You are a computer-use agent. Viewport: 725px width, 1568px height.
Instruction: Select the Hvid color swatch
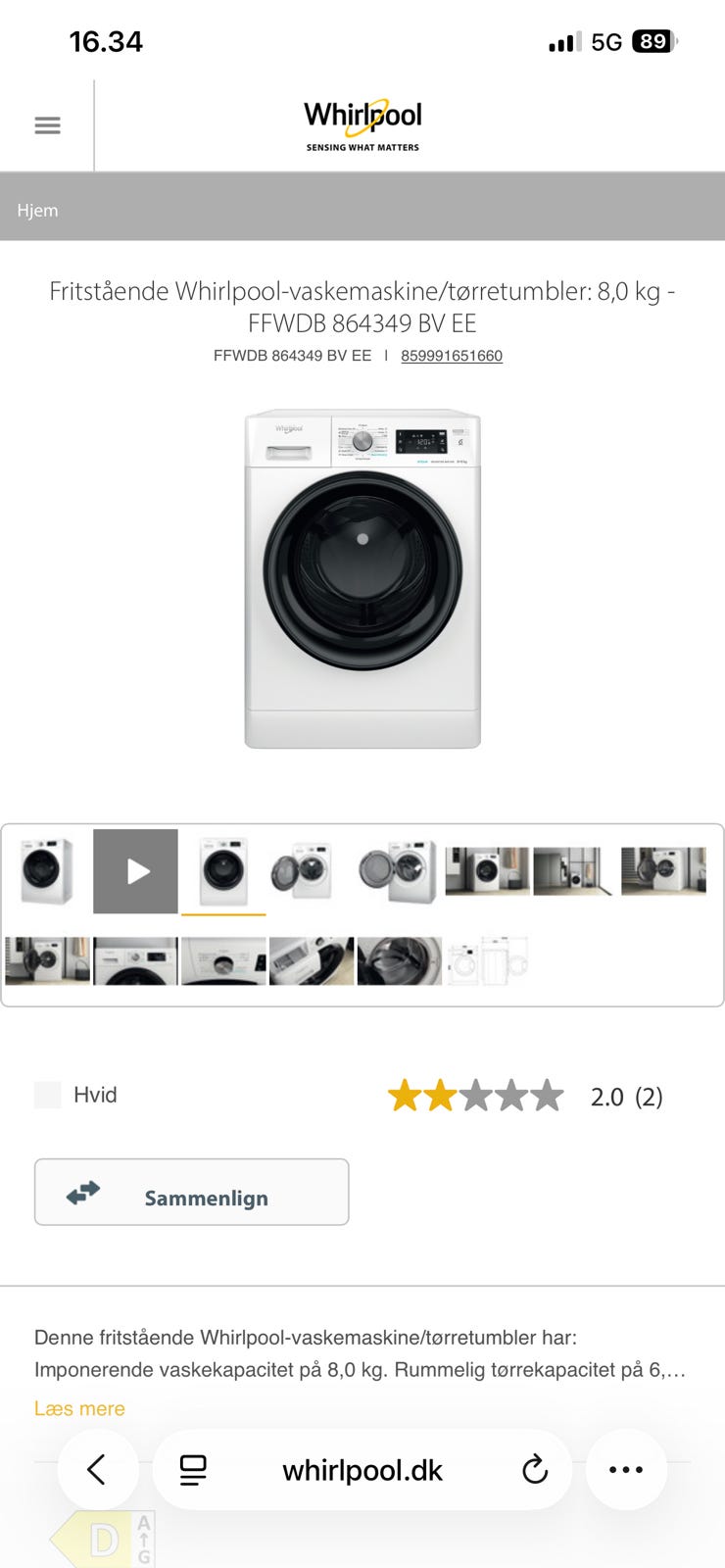pos(48,1095)
